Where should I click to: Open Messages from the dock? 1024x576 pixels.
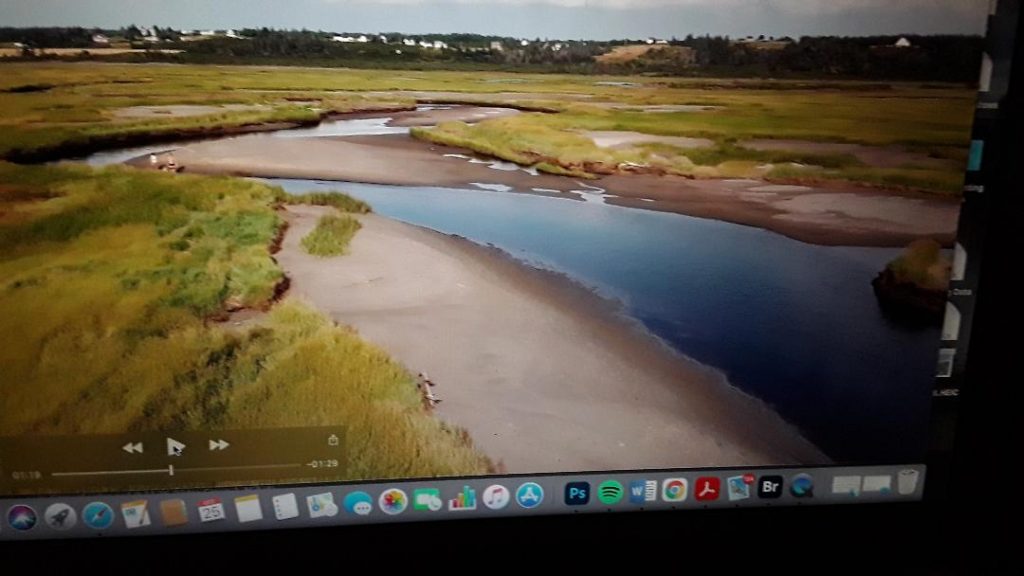tap(358, 503)
